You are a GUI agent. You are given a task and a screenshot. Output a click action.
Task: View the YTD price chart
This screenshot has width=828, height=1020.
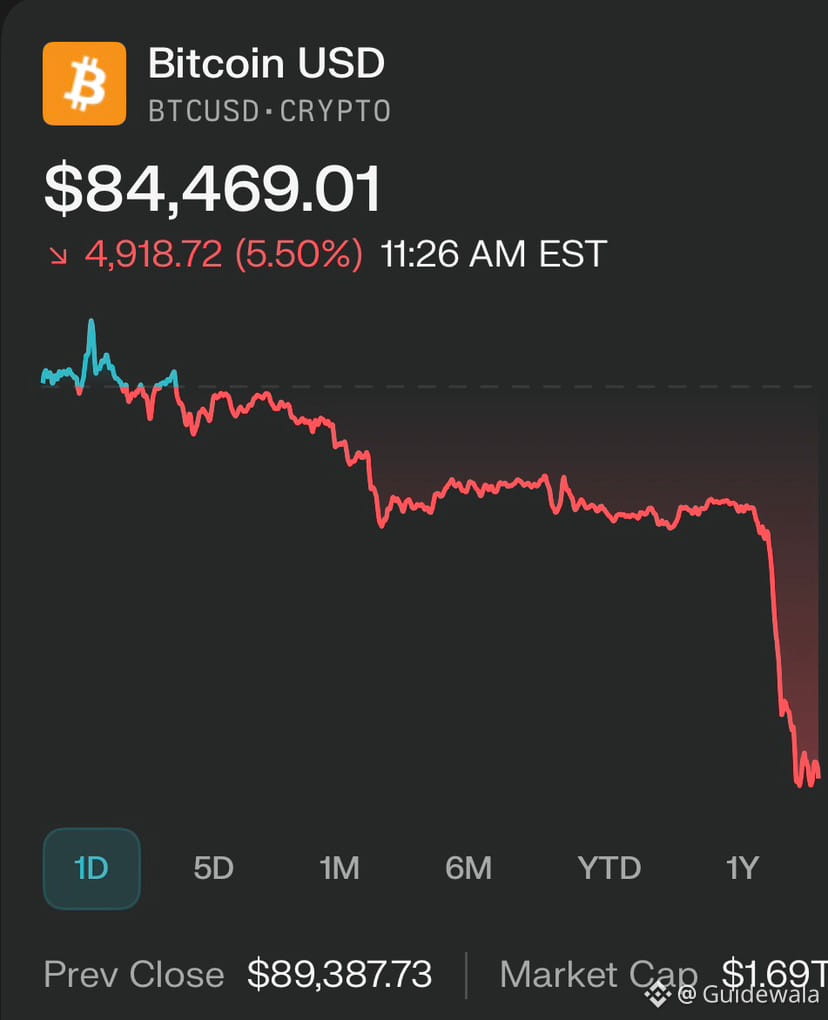point(609,868)
